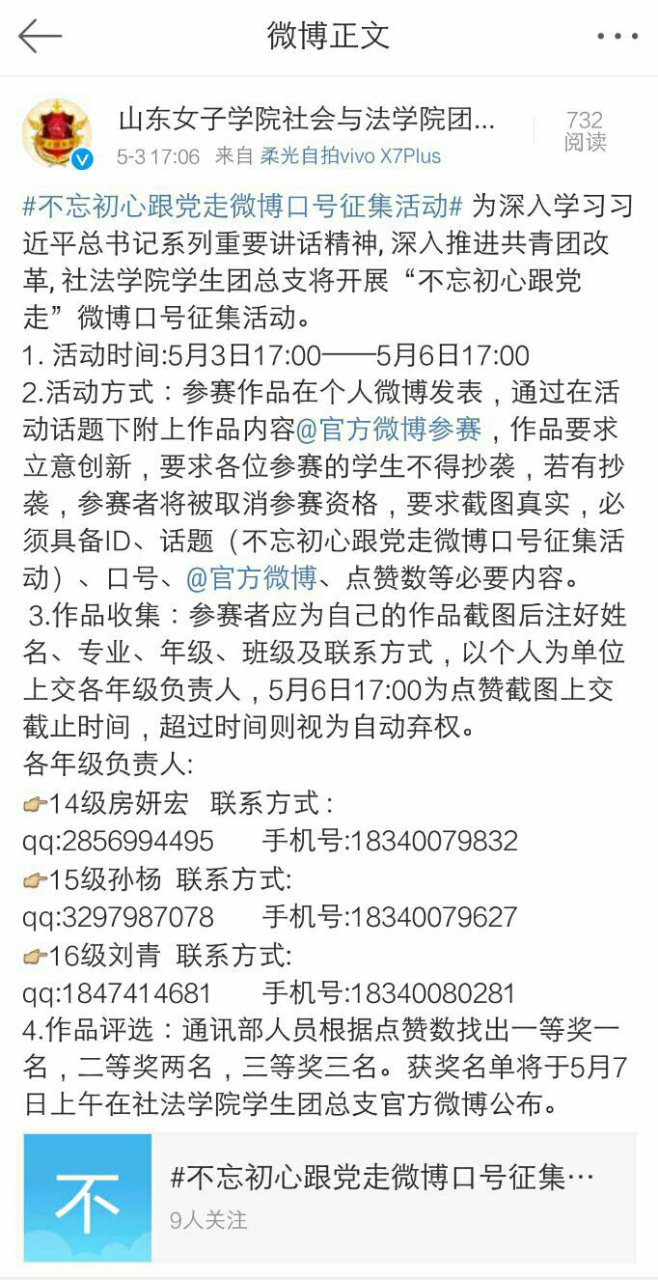Open the three-dot overflow menu
Image resolution: width=658 pixels, height=1280 pixels.
point(616,36)
